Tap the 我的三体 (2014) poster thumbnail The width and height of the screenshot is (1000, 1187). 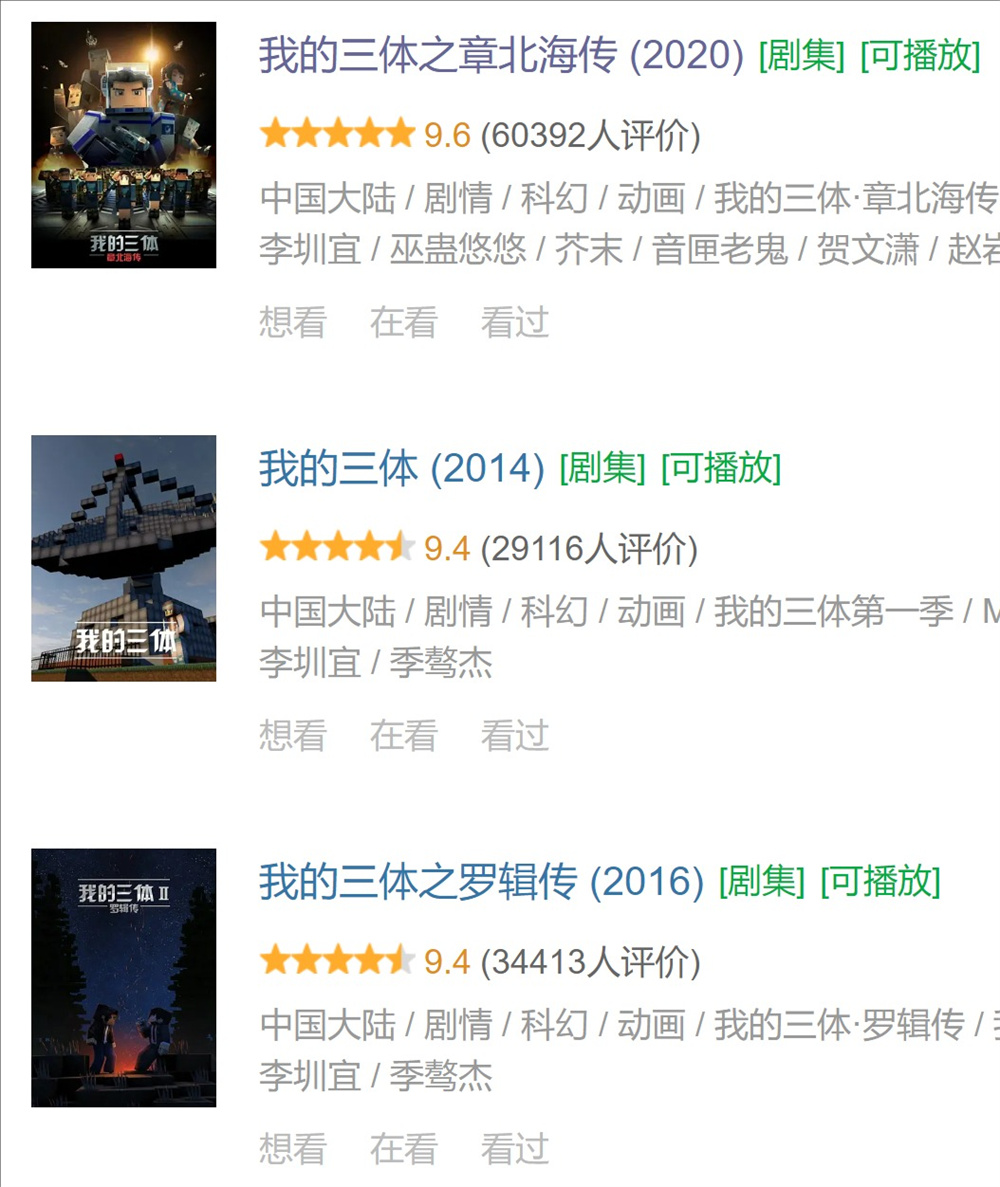(124, 558)
